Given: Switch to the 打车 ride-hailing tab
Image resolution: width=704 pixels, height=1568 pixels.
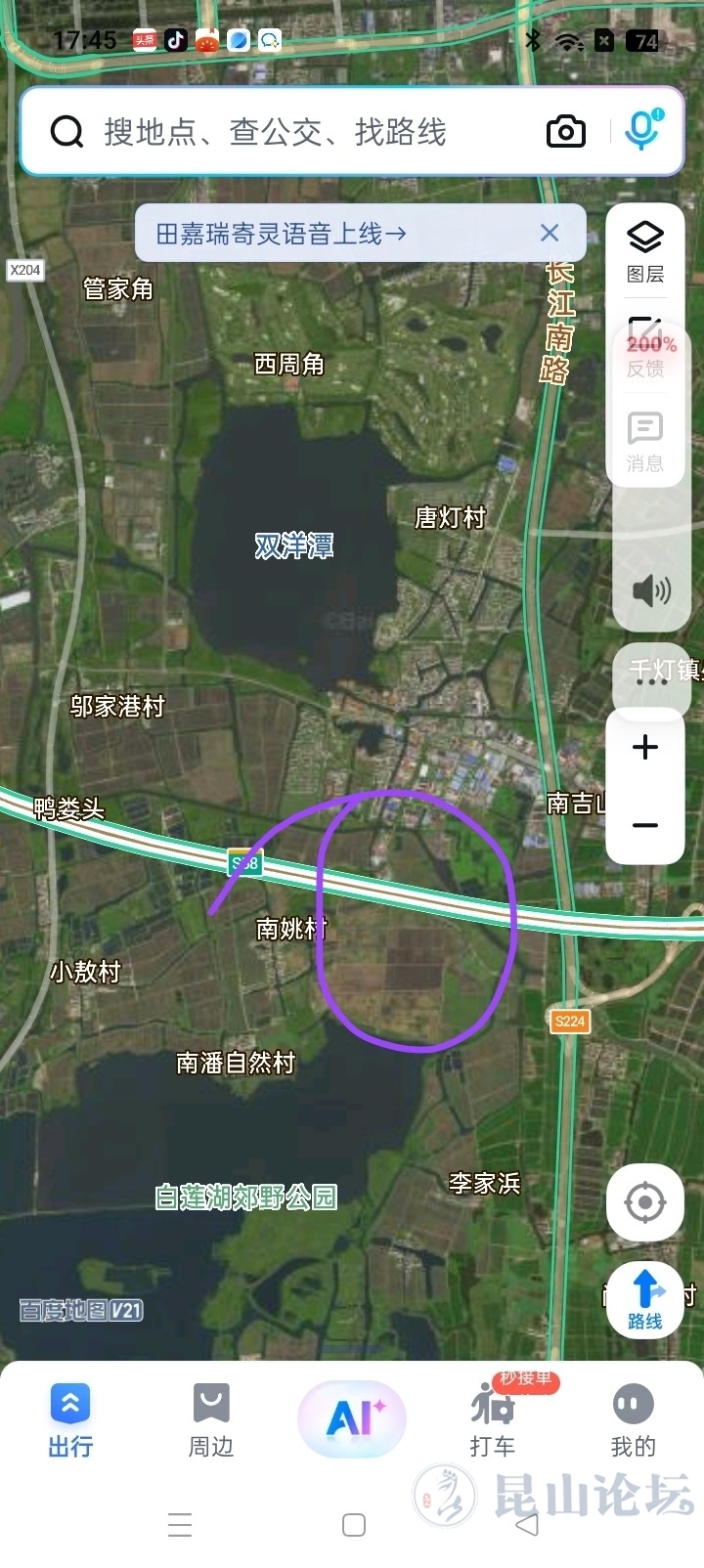Looking at the screenshot, I should coord(493,1420).
